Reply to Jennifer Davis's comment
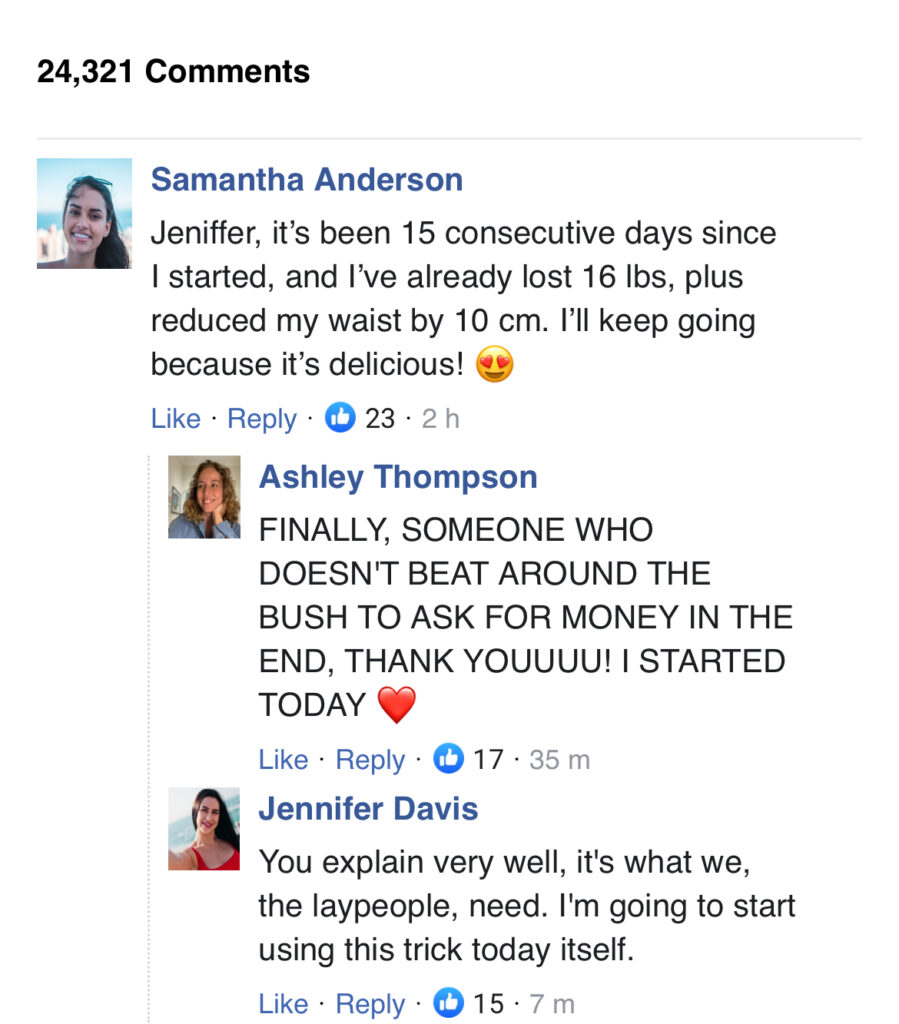Image resolution: width=899 pixels, height=1024 pixels. pyautogui.click(x=369, y=1003)
